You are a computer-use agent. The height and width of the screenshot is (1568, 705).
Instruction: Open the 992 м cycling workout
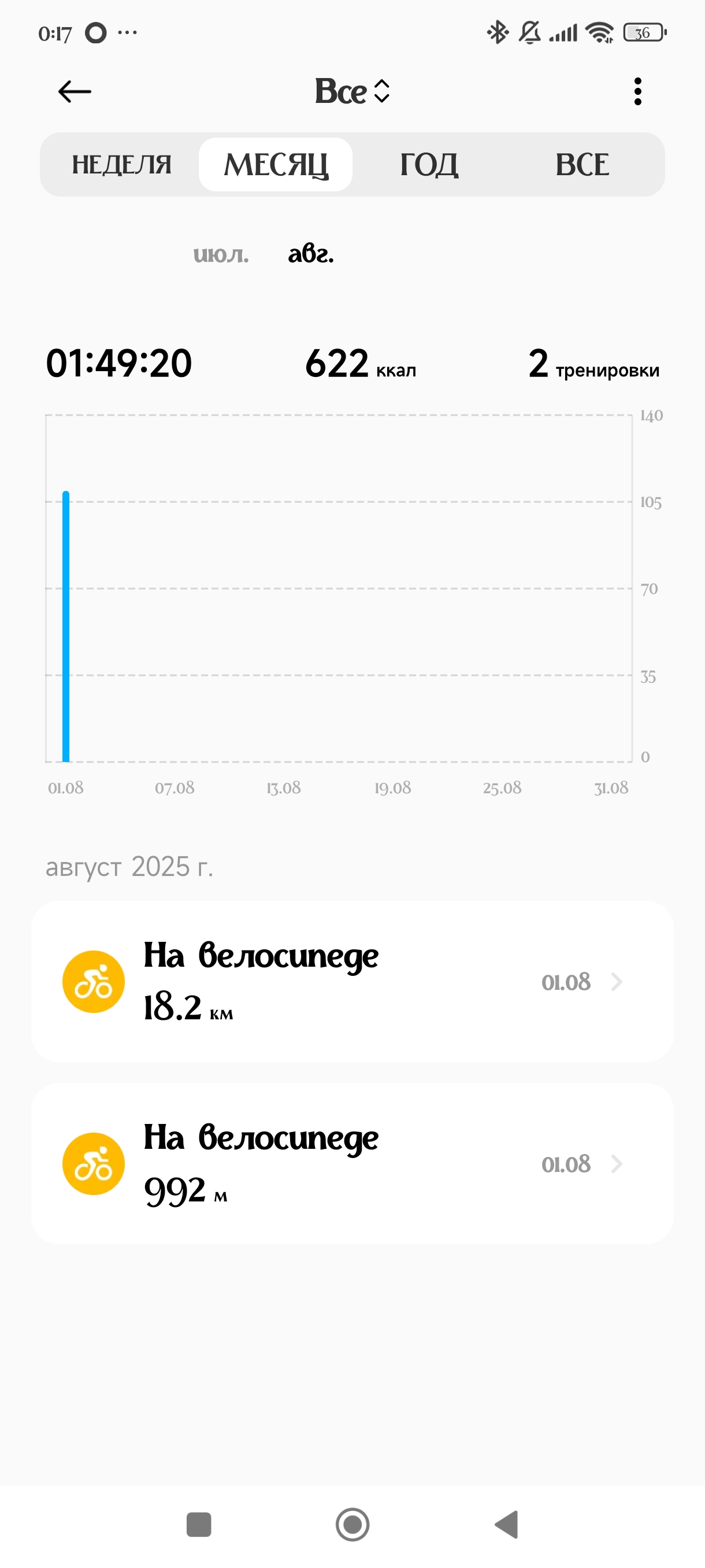pyautogui.click(x=352, y=1163)
